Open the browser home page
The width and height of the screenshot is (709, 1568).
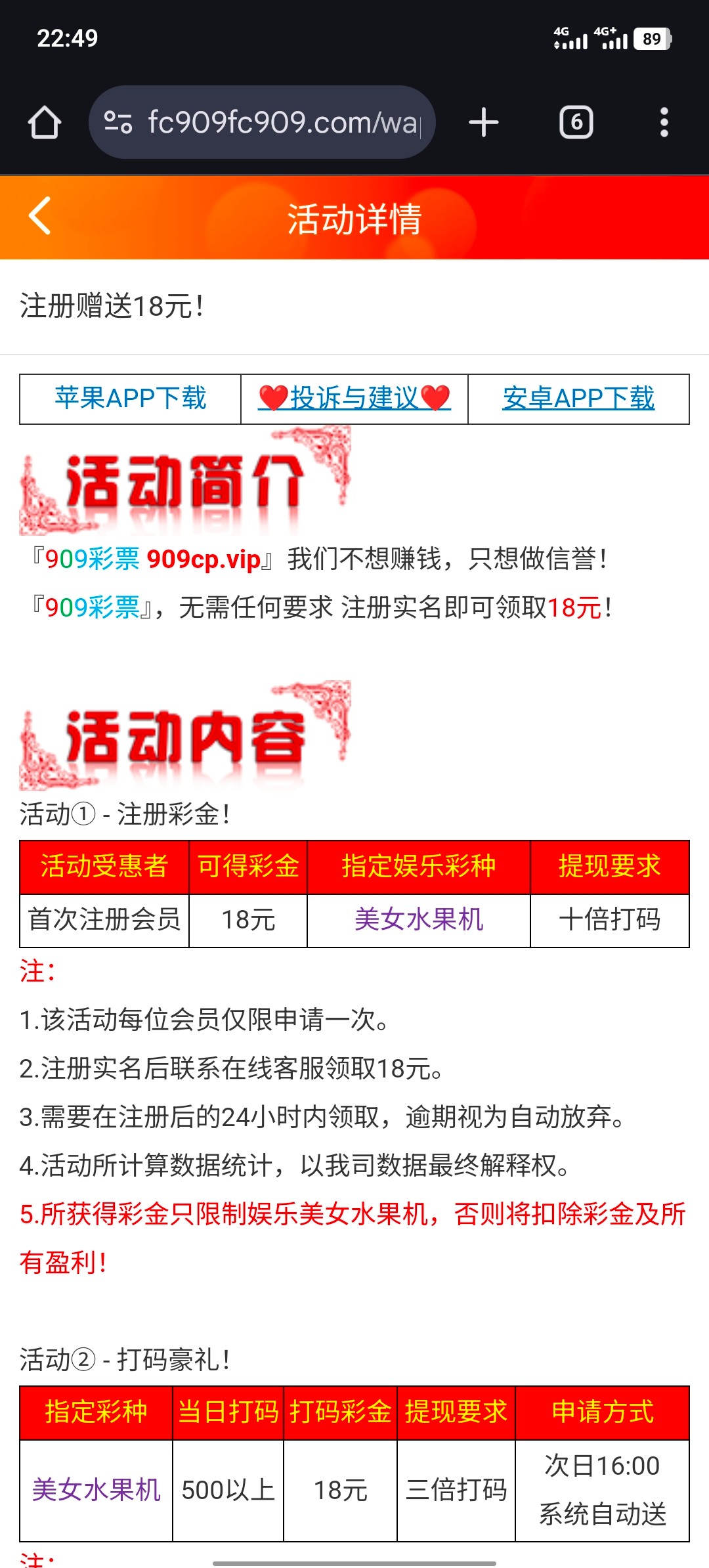click(45, 123)
